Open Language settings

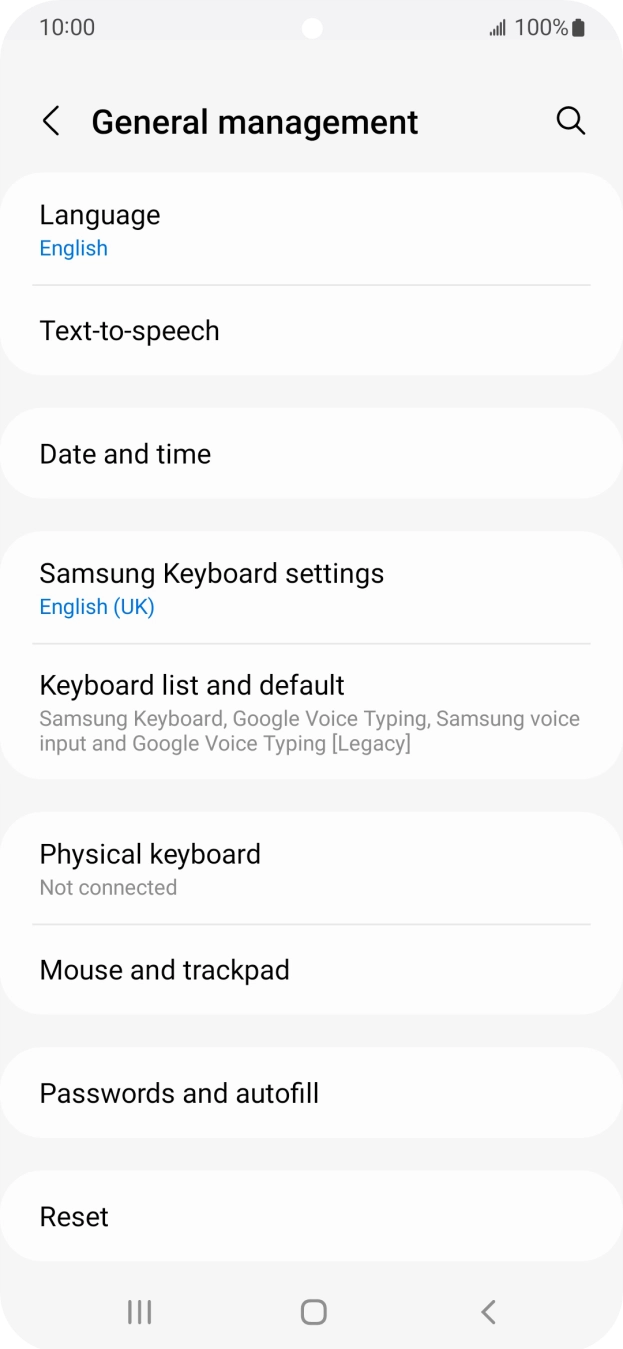[311, 230]
